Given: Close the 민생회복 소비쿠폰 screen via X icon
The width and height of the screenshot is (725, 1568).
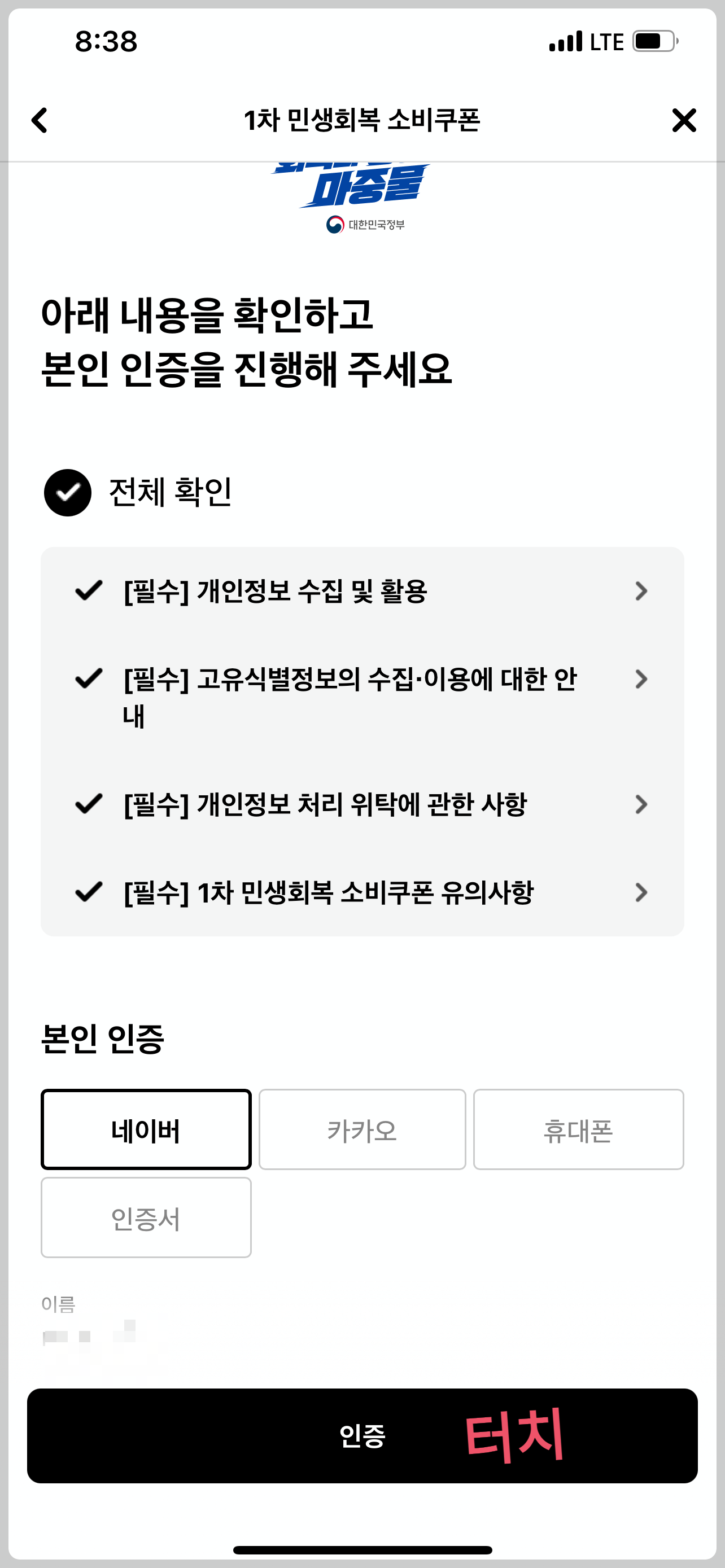Looking at the screenshot, I should pyautogui.click(x=684, y=121).
